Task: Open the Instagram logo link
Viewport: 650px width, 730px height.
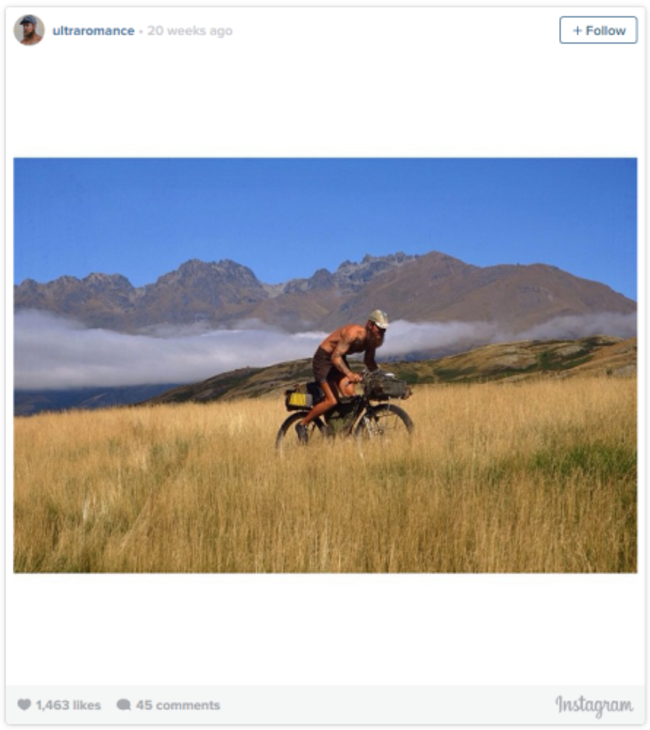Action: tap(594, 705)
